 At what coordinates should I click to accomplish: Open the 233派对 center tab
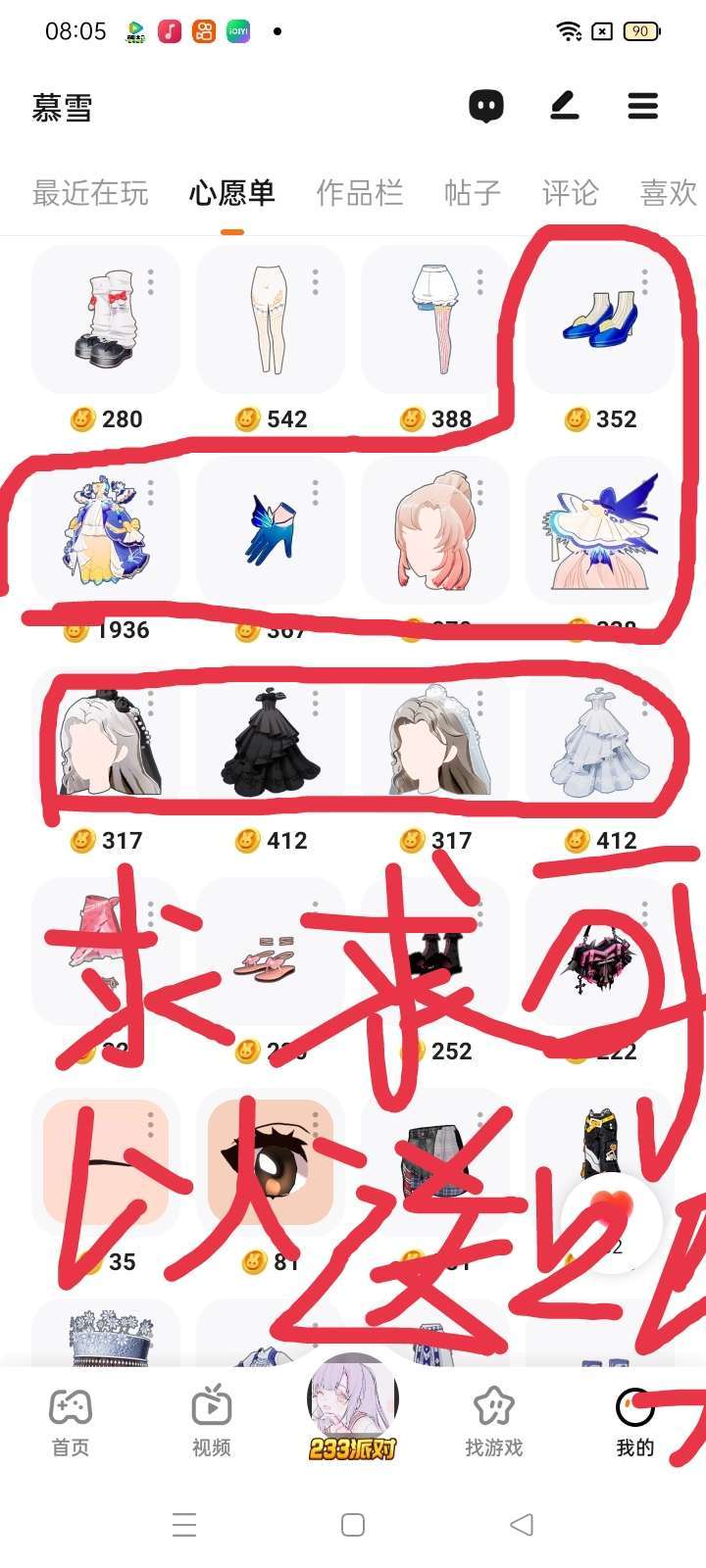pos(353,1411)
